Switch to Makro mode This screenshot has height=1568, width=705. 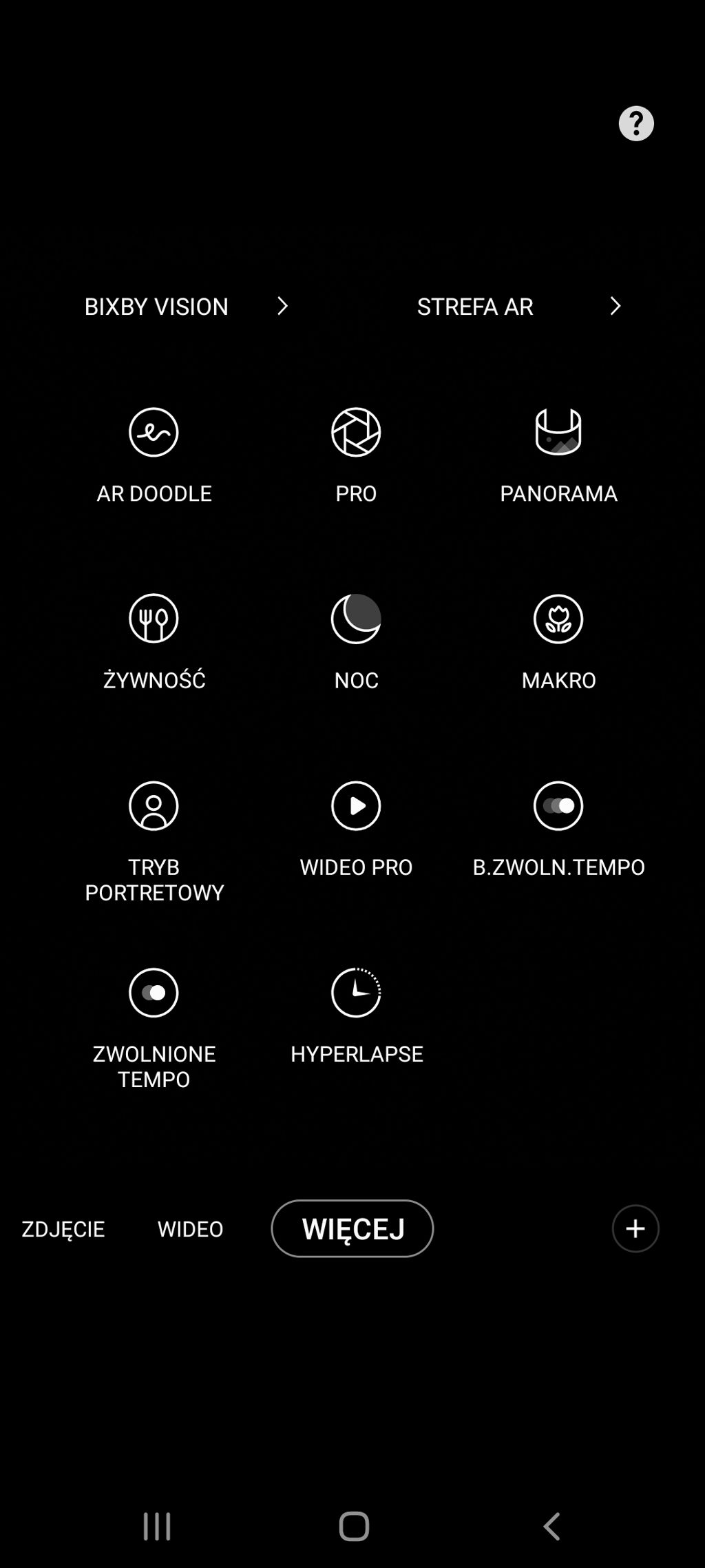point(558,619)
